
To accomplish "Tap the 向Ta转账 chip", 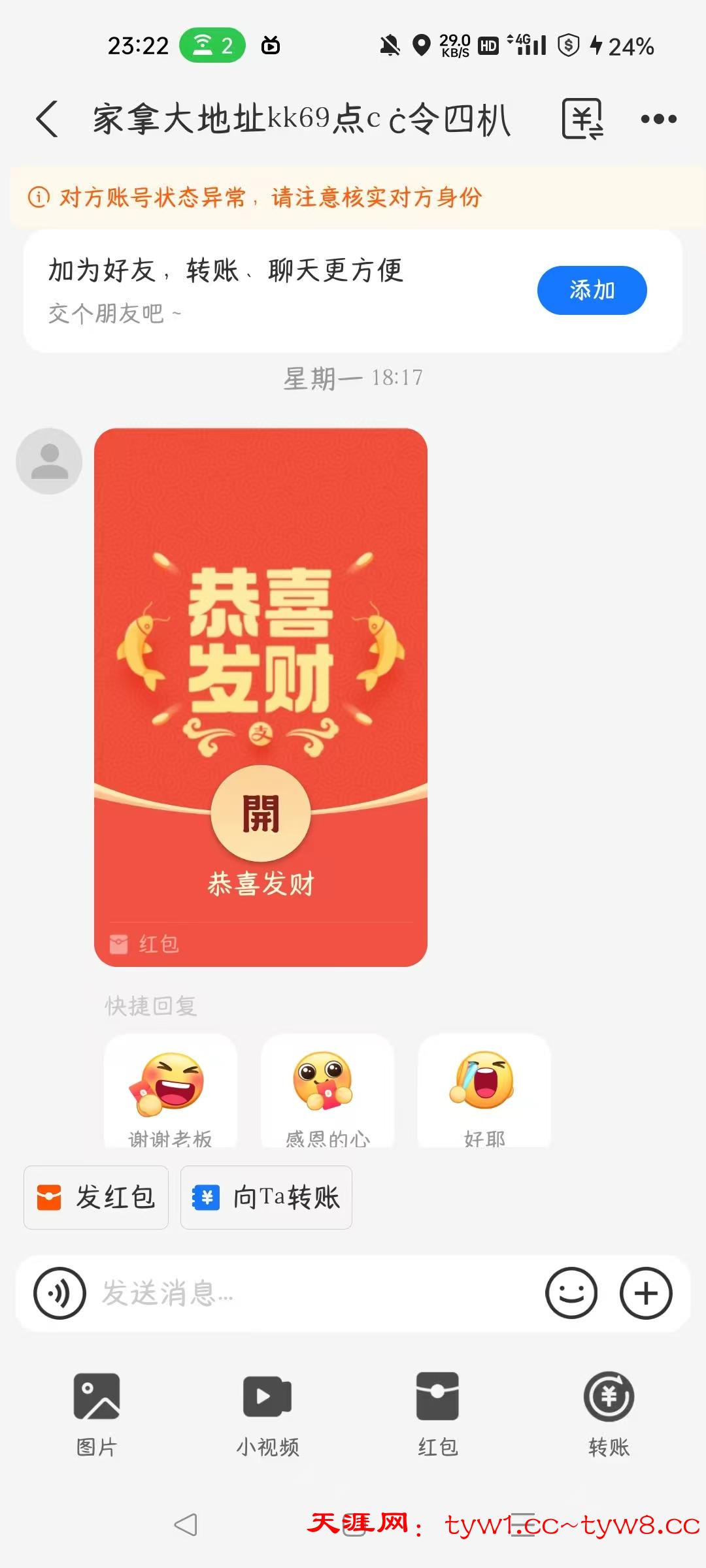I will click(x=266, y=1198).
